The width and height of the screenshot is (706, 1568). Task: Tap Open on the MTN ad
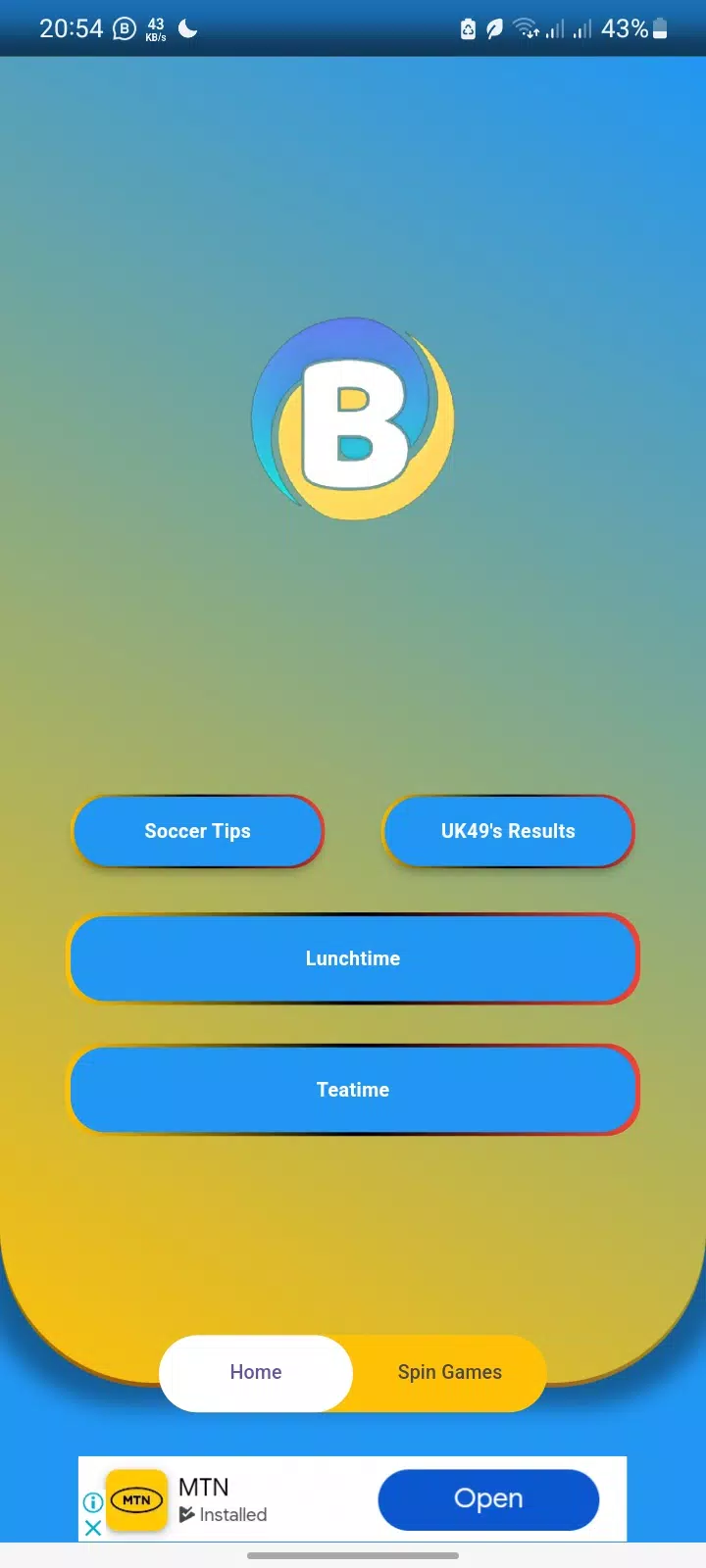coord(488,1499)
